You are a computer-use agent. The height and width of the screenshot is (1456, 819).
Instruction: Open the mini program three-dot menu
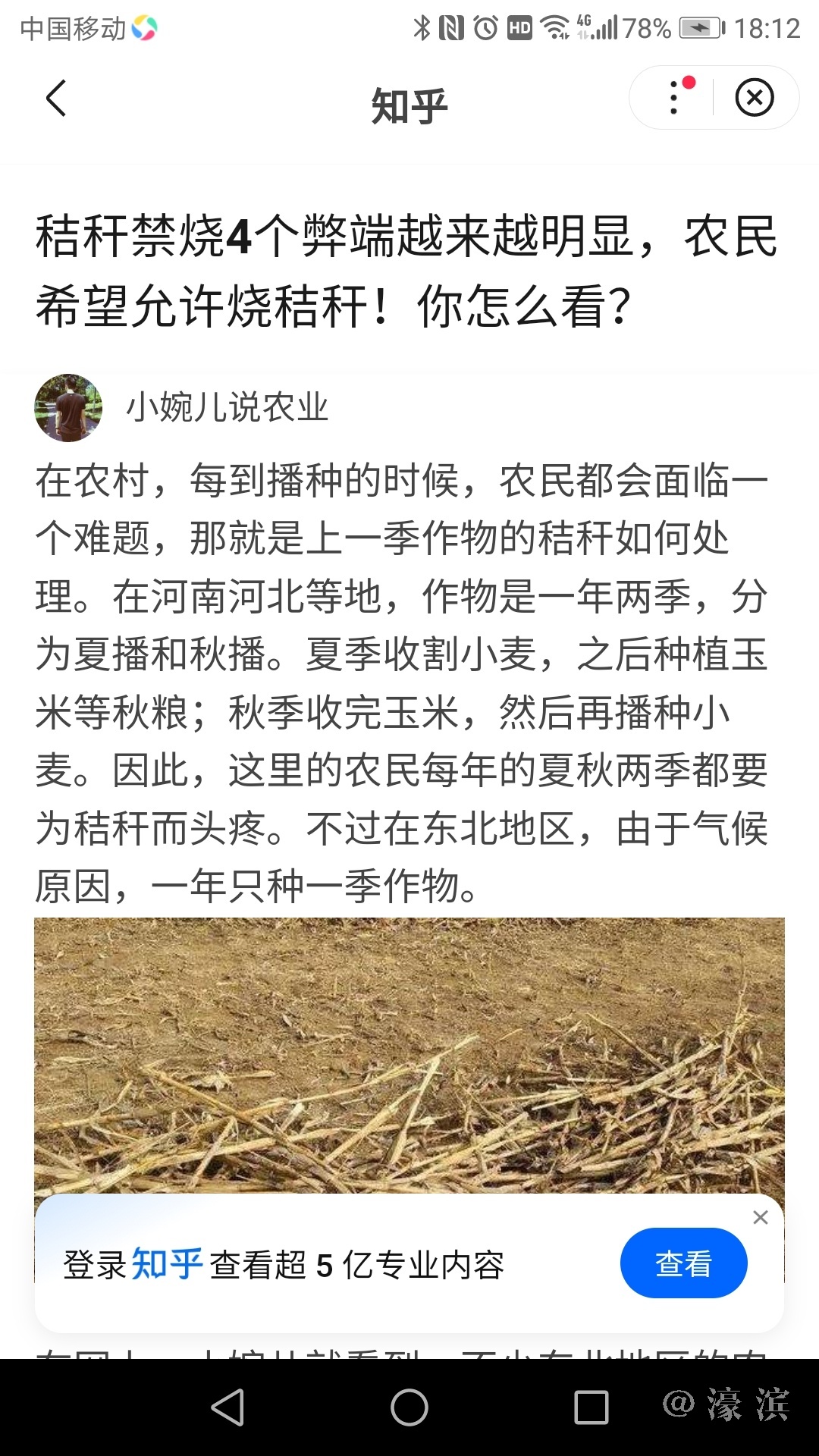674,99
